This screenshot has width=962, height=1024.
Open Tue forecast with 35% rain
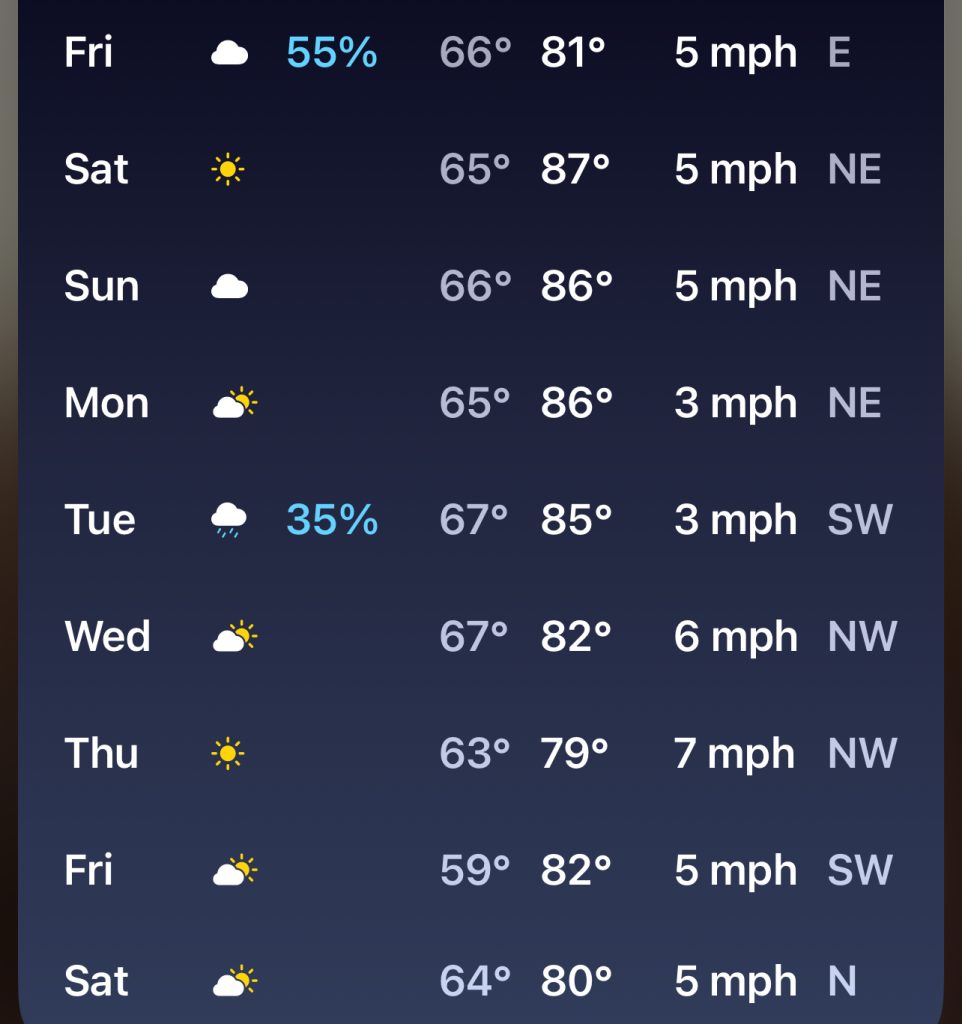click(x=480, y=519)
